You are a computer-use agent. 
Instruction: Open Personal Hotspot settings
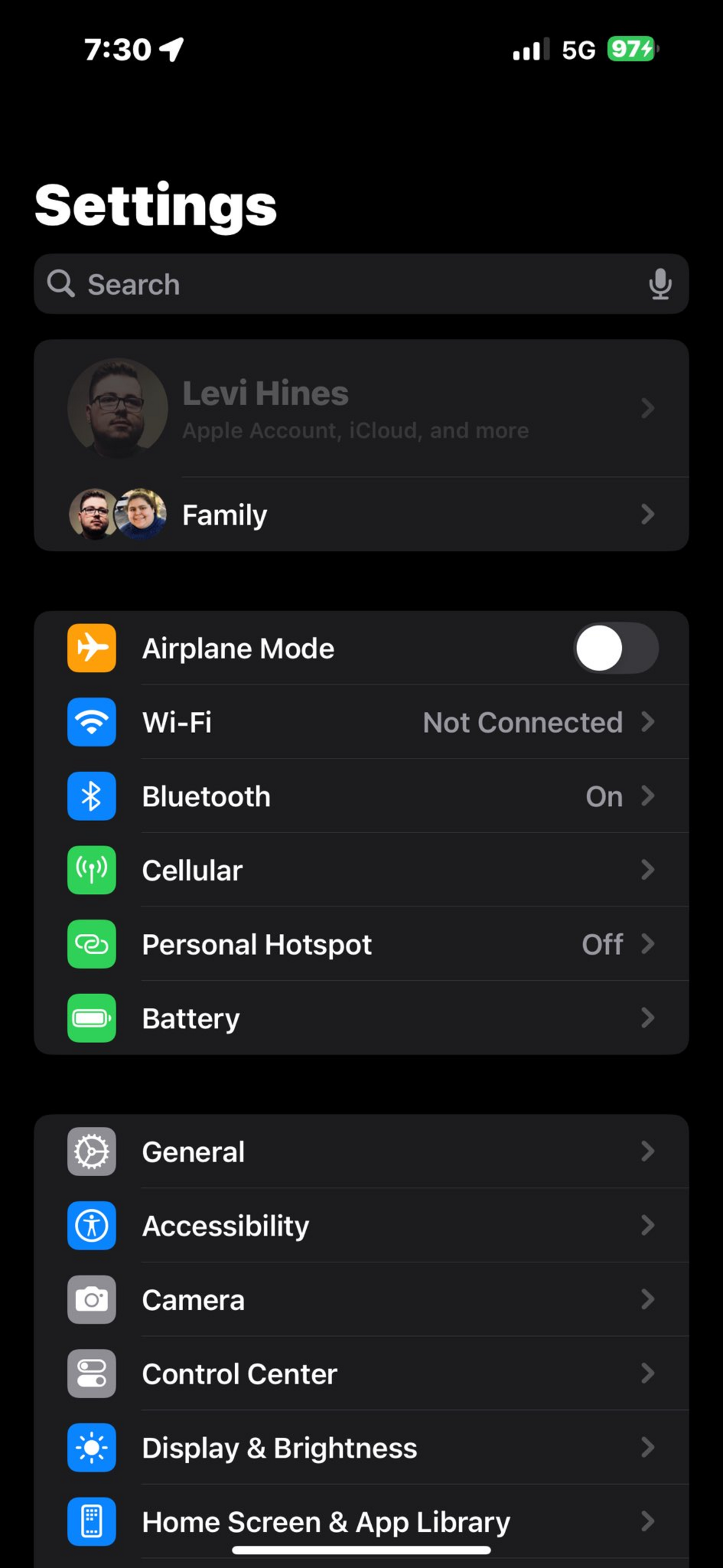(361, 944)
